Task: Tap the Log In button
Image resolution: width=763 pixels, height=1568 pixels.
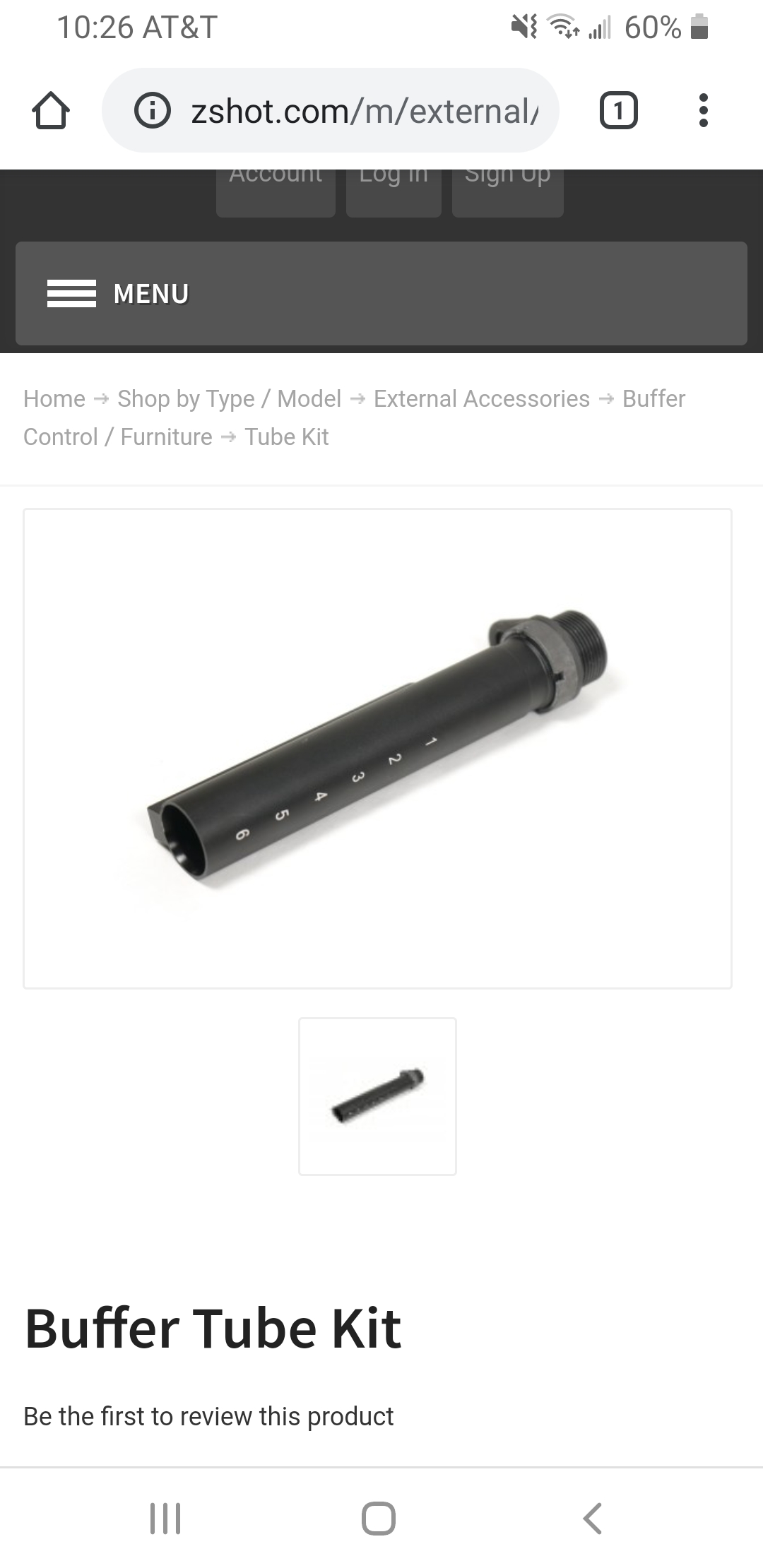Action: pos(394,192)
